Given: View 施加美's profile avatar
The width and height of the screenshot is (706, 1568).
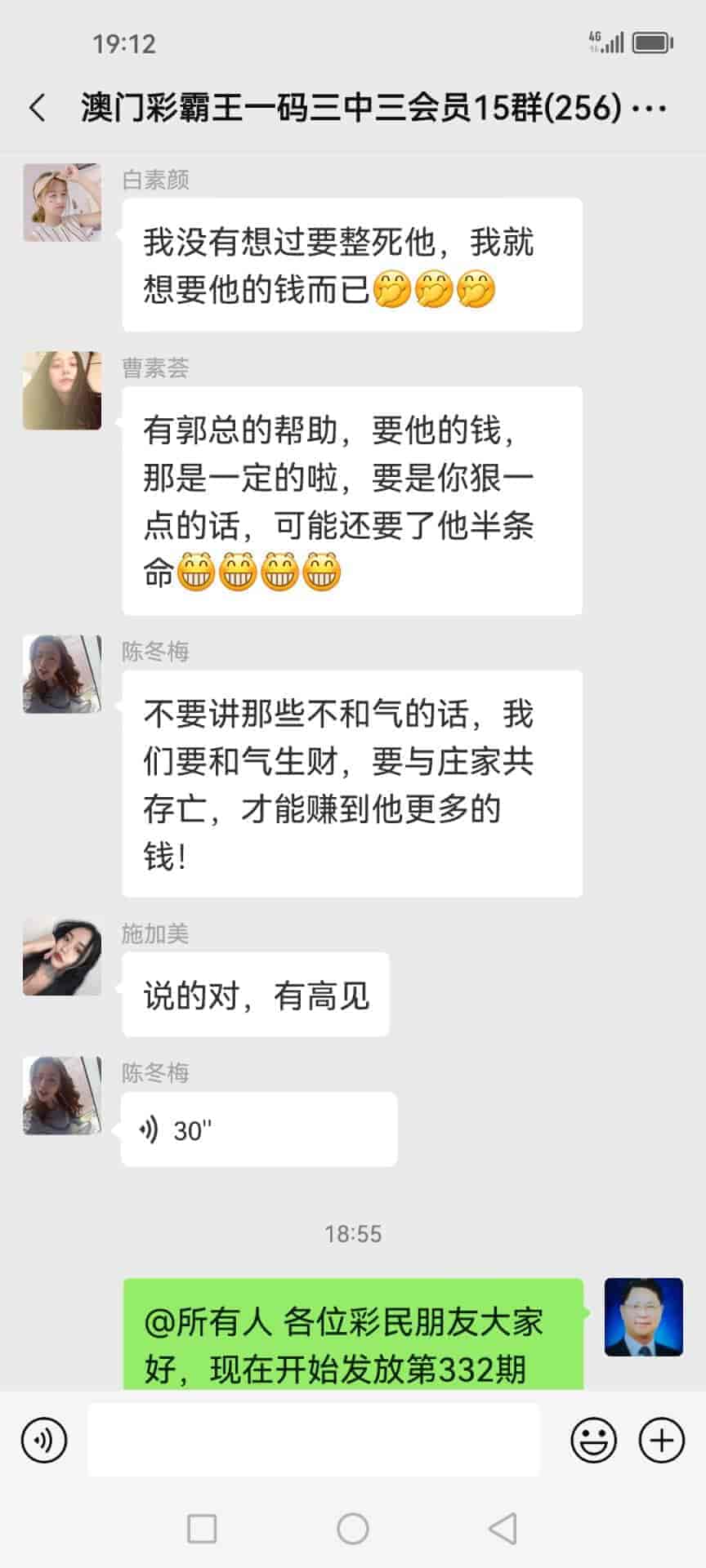Looking at the screenshot, I should [62, 956].
